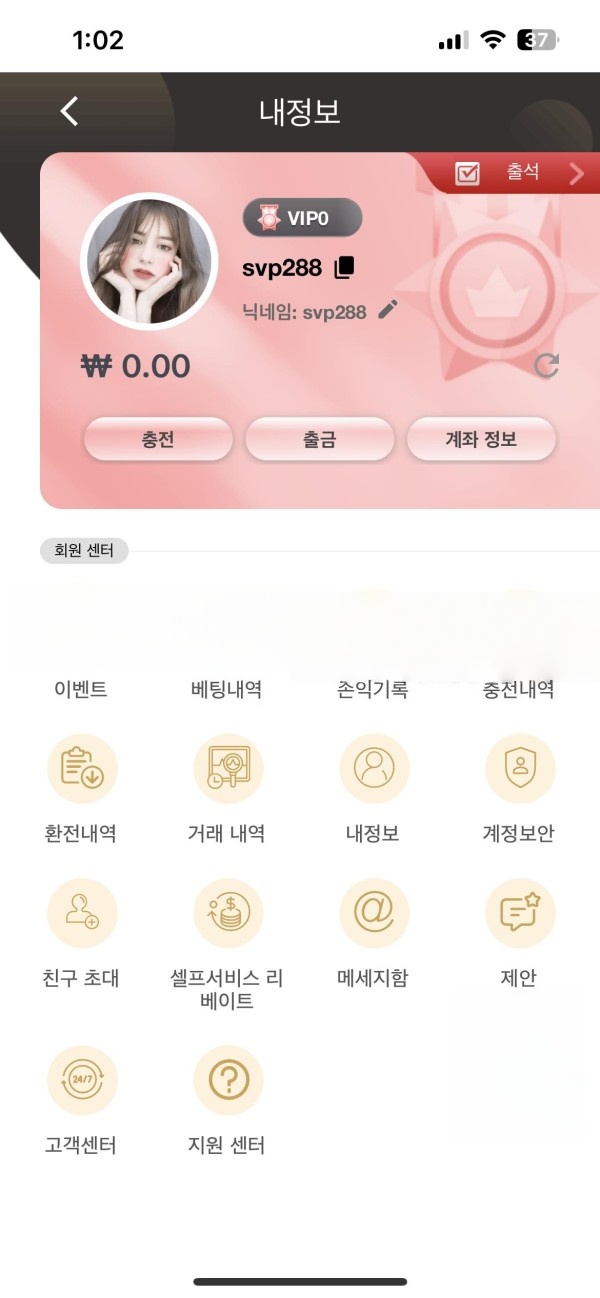Open the 메세지함 message box
Image resolution: width=600 pixels, height=1298 pixels.
374,913
